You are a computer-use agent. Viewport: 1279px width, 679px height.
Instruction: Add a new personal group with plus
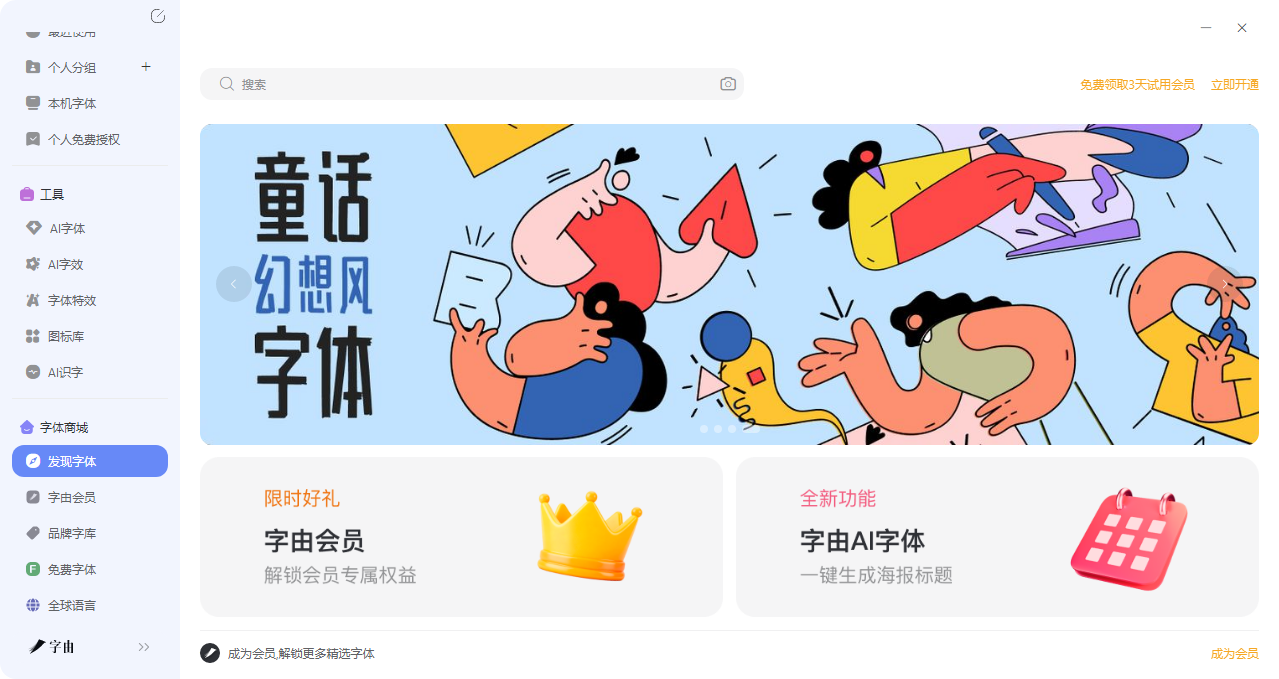[x=146, y=67]
